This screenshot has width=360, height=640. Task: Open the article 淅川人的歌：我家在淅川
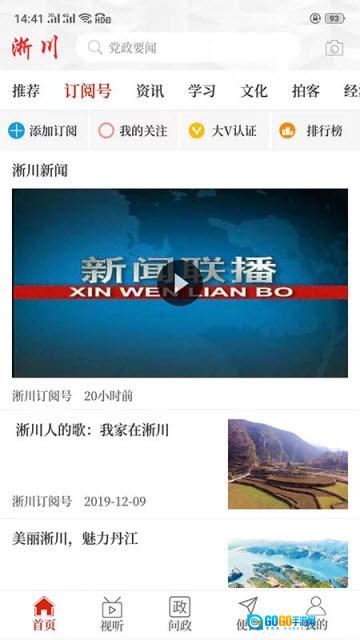pyautogui.click(x=92, y=430)
